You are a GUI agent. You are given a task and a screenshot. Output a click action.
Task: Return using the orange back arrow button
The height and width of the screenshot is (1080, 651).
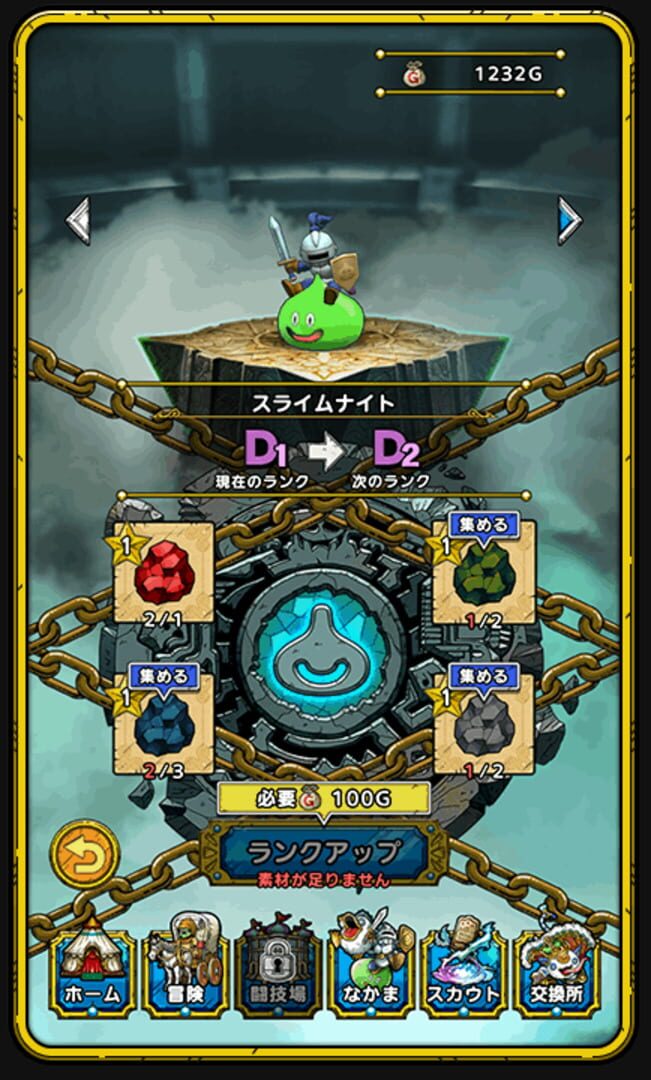click(x=85, y=855)
